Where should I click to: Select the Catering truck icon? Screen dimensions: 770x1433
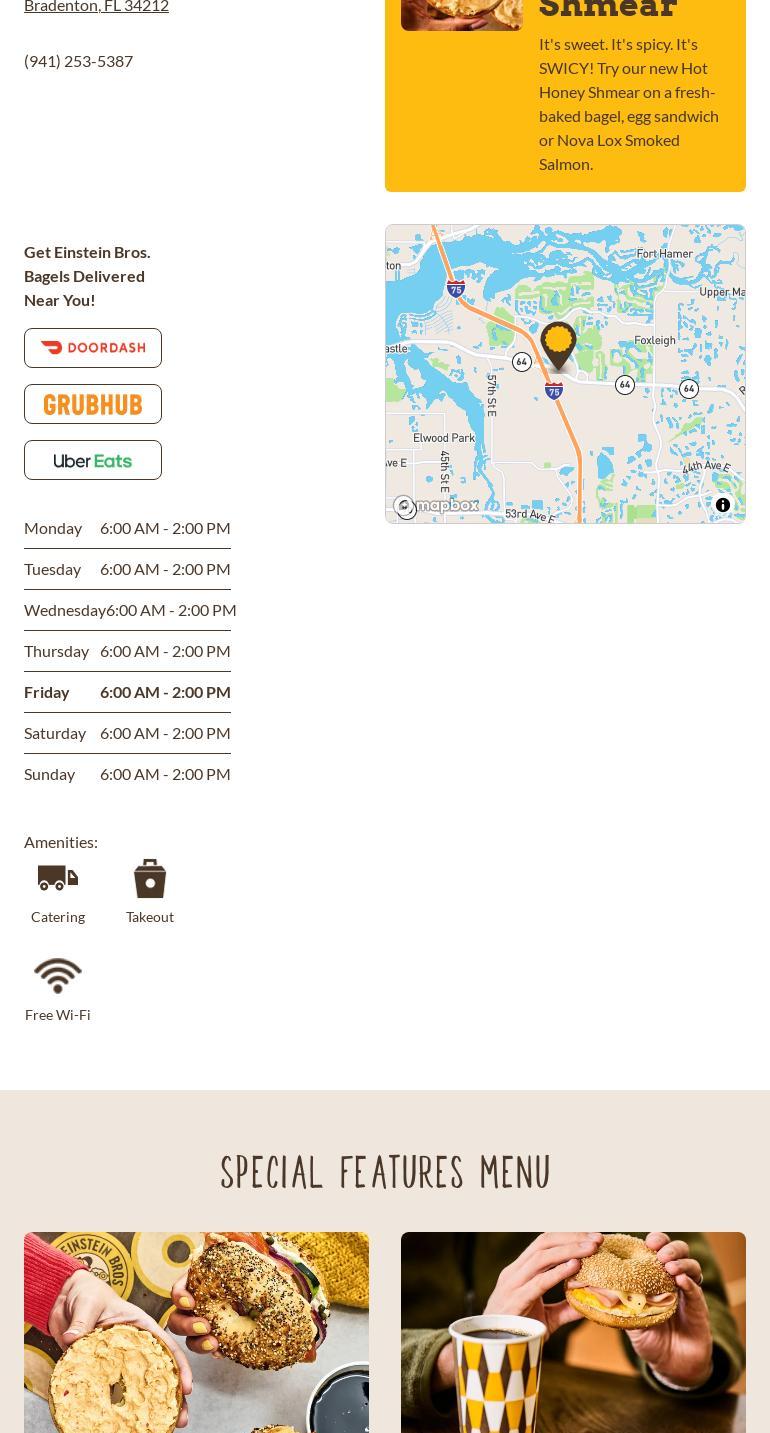click(x=57, y=878)
